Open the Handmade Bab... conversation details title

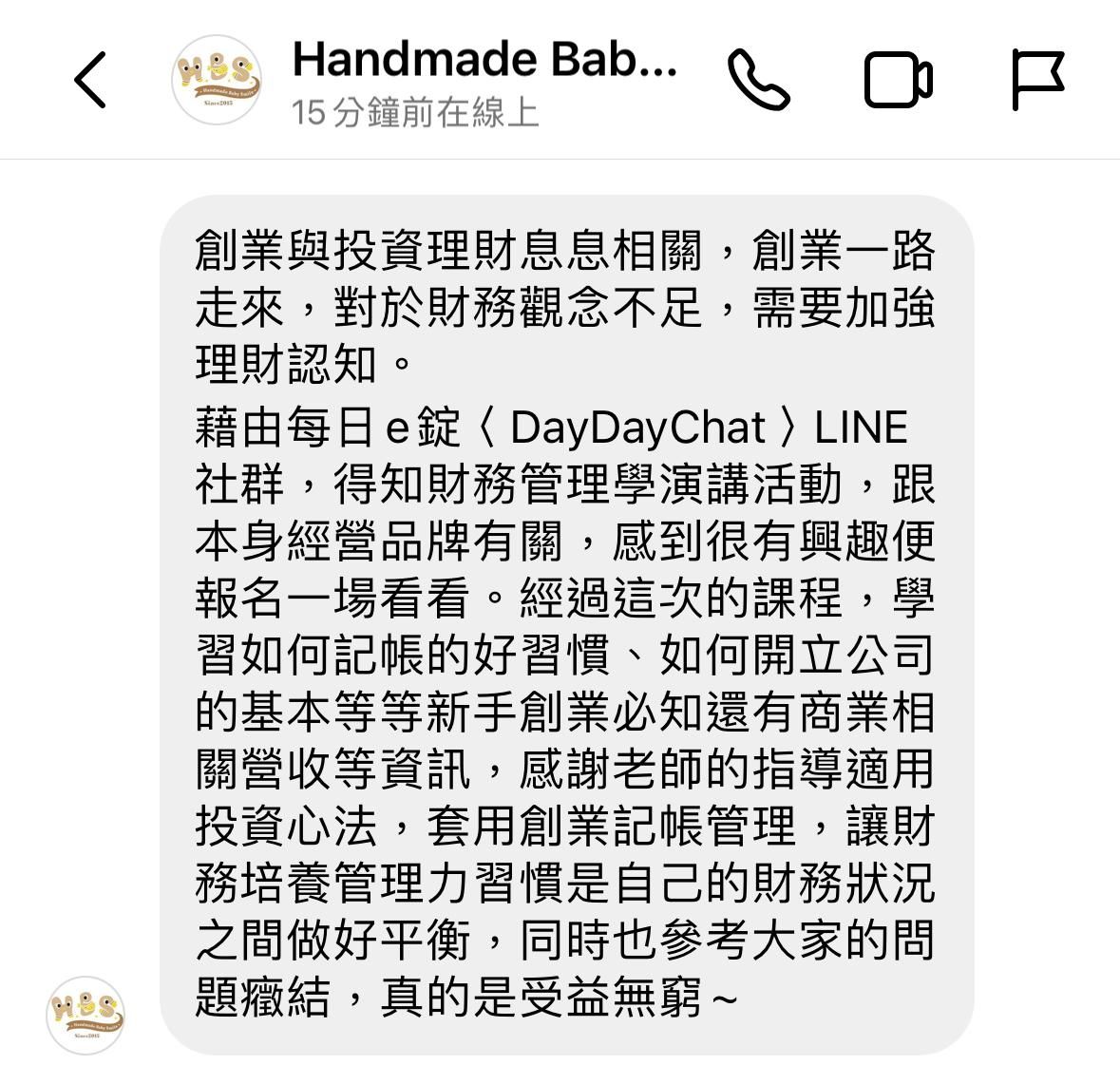pyautogui.click(x=484, y=61)
